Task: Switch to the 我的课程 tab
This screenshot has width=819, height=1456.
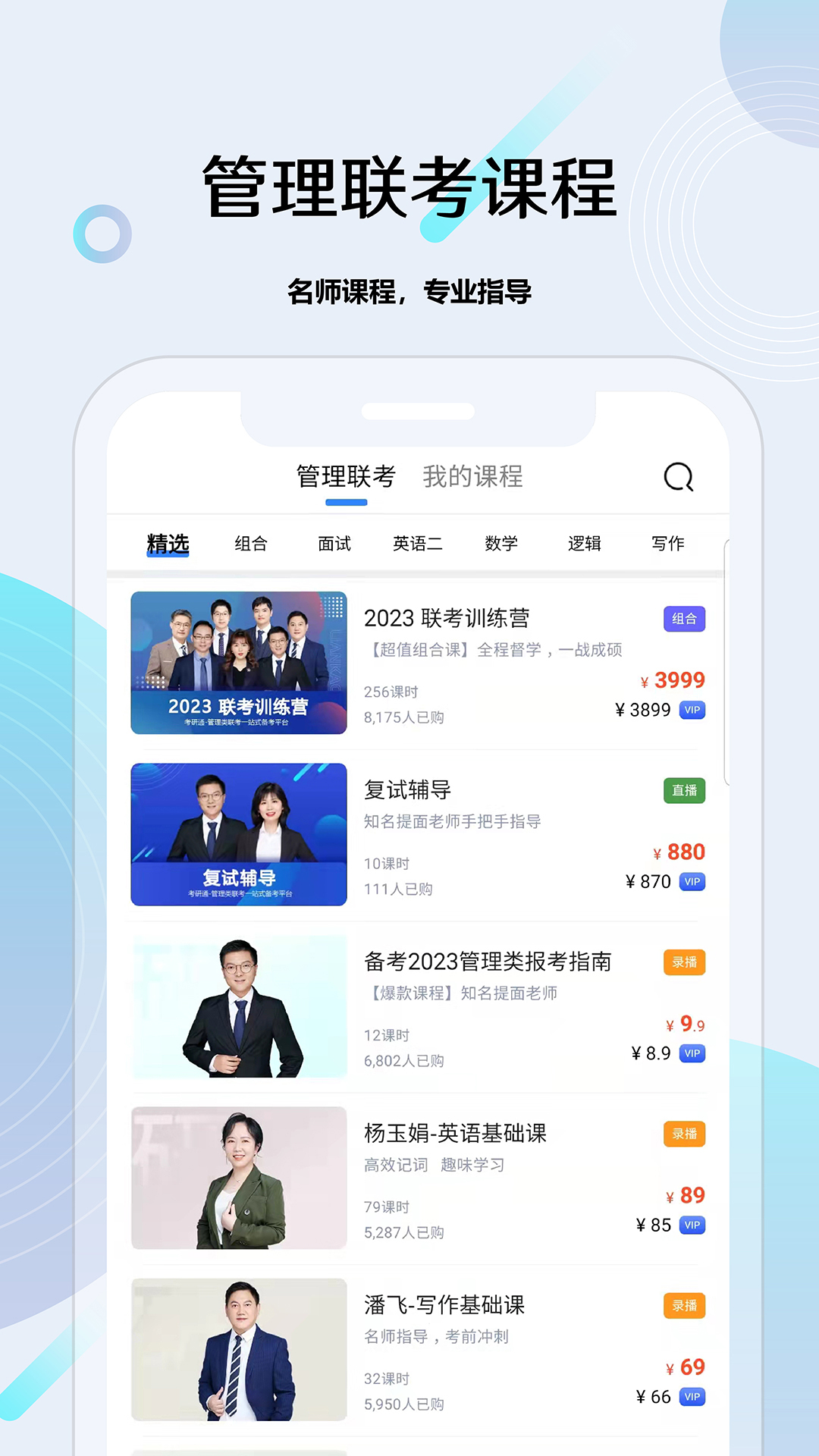Action: click(472, 477)
